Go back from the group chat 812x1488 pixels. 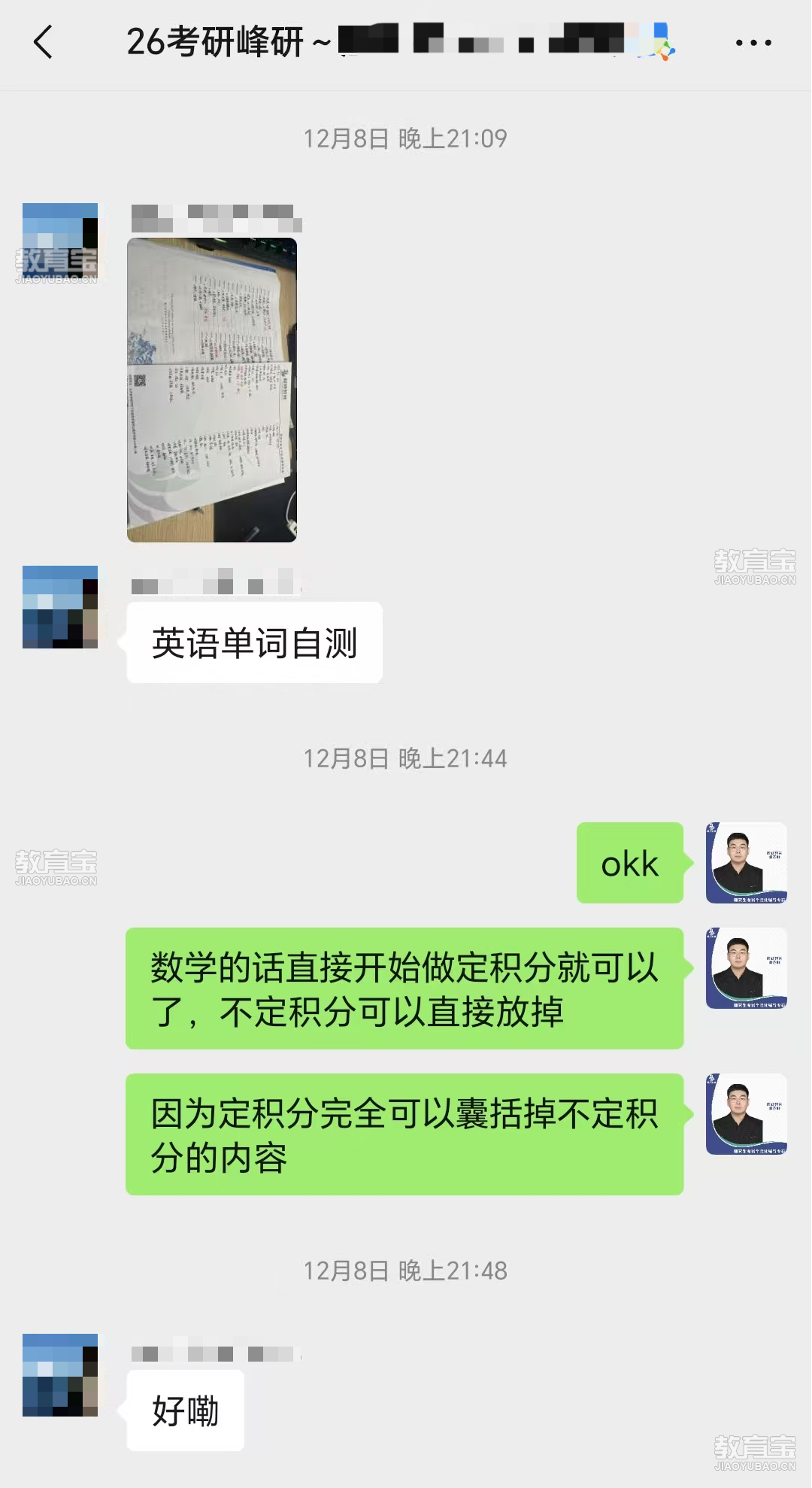point(44,42)
